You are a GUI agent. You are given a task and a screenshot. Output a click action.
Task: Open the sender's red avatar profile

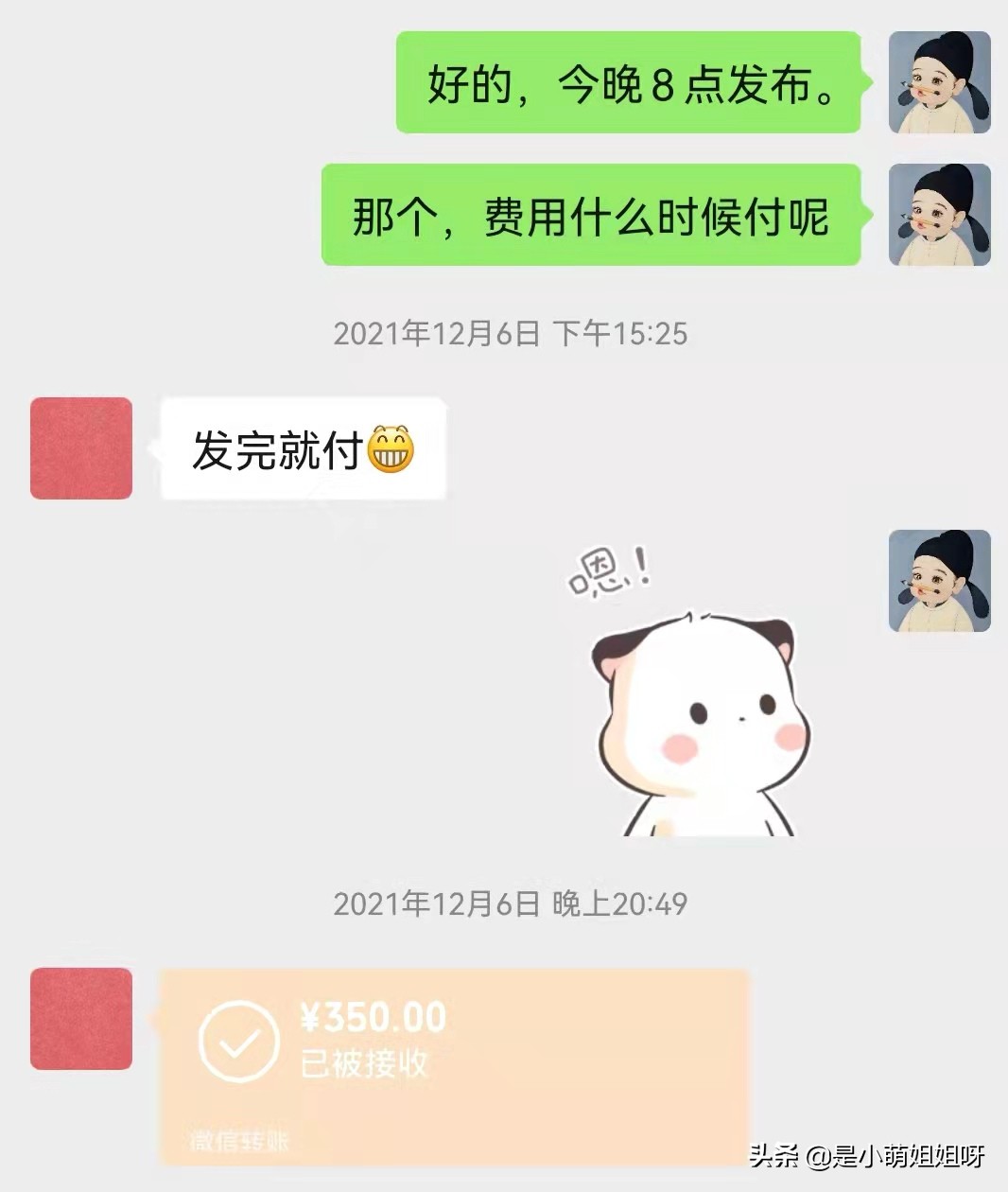click(80, 445)
